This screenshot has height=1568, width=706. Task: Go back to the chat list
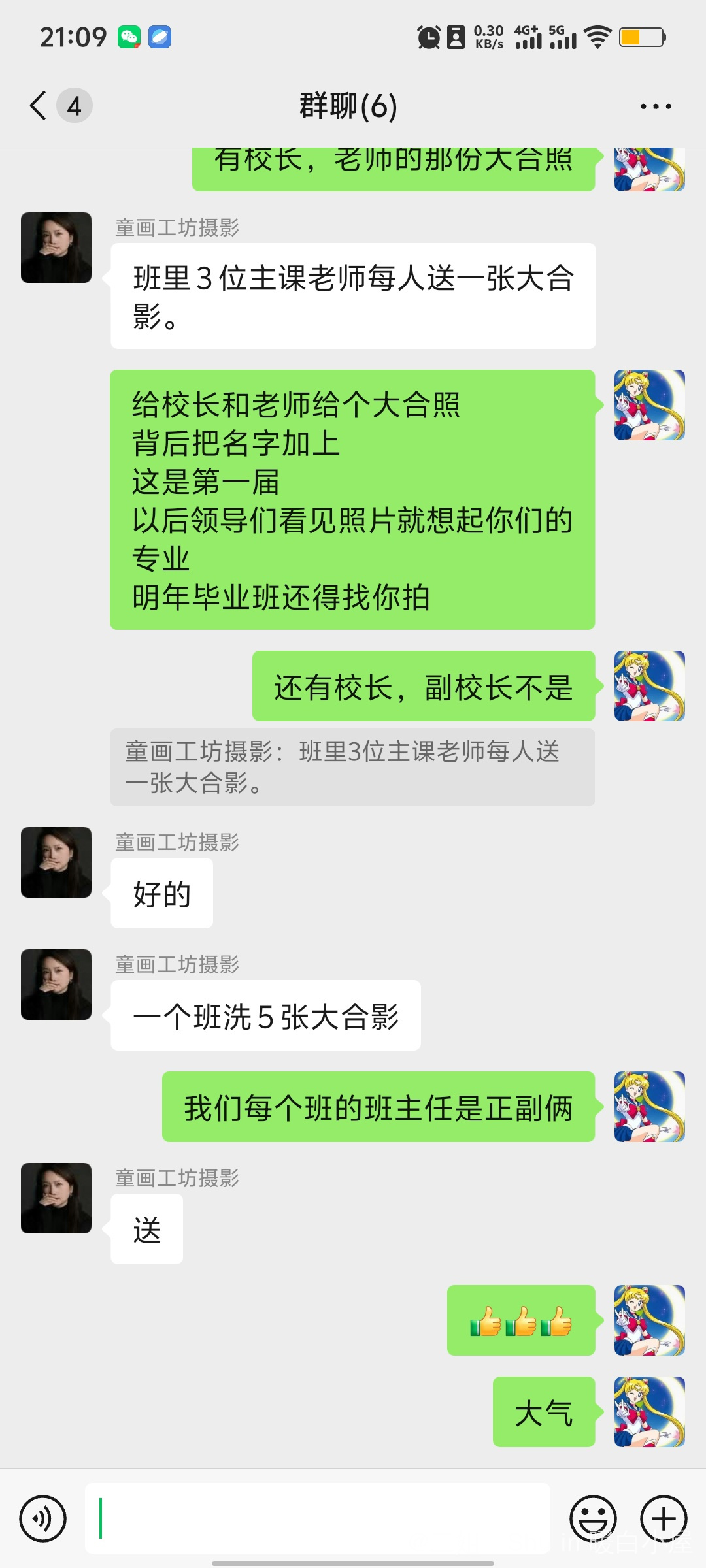(39, 106)
